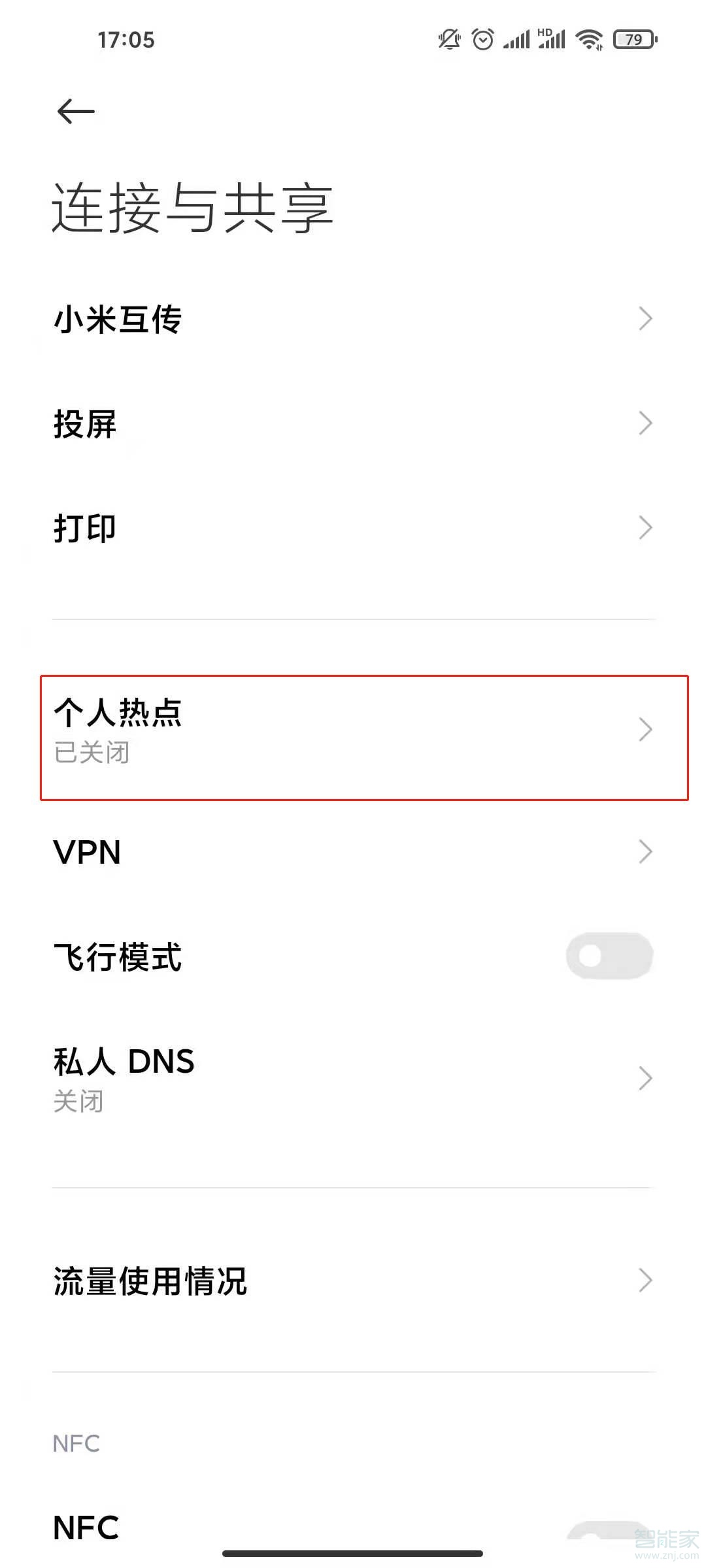Open 打印 print settings

(x=353, y=528)
